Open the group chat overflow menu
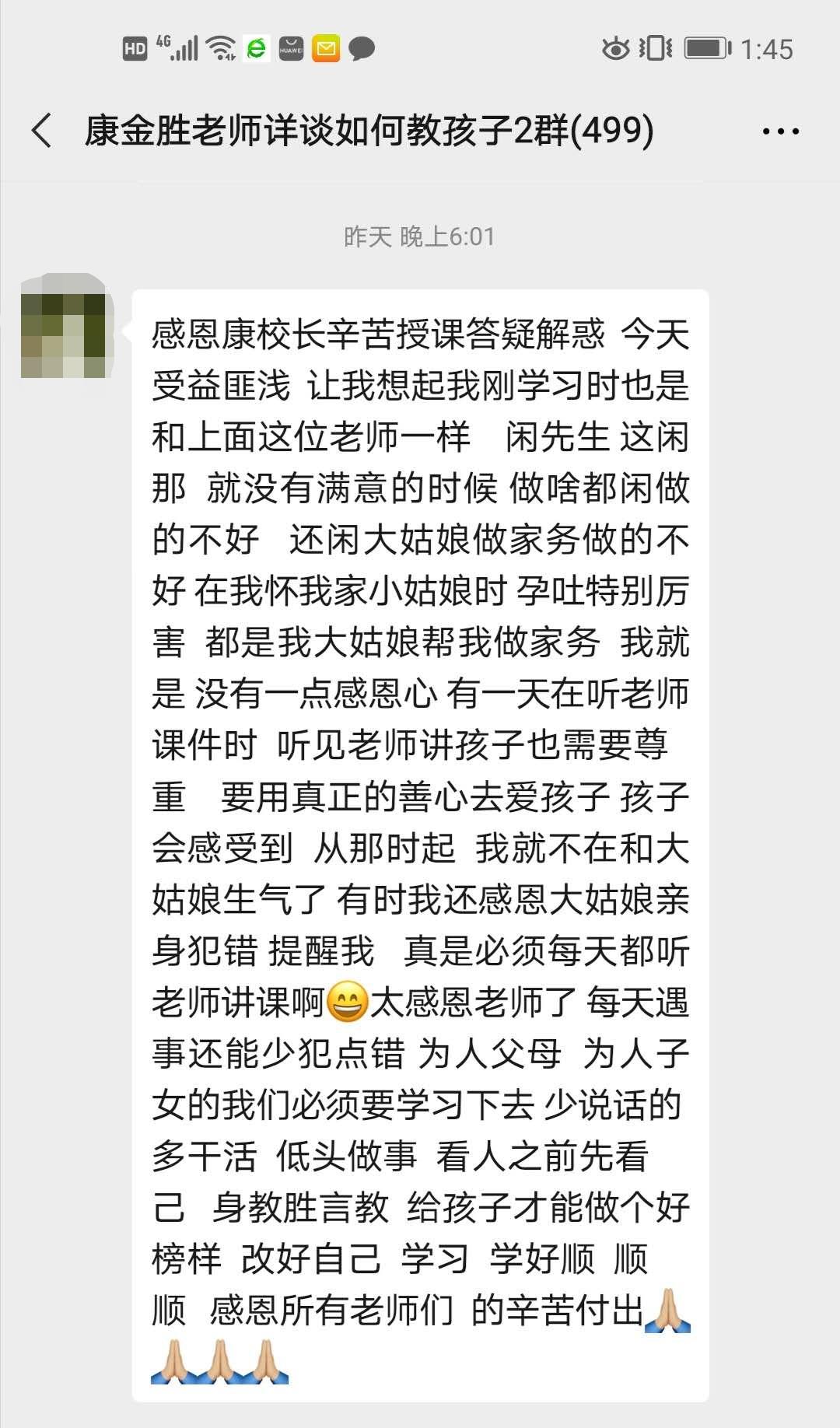This screenshot has width=840, height=1428. [780, 131]
